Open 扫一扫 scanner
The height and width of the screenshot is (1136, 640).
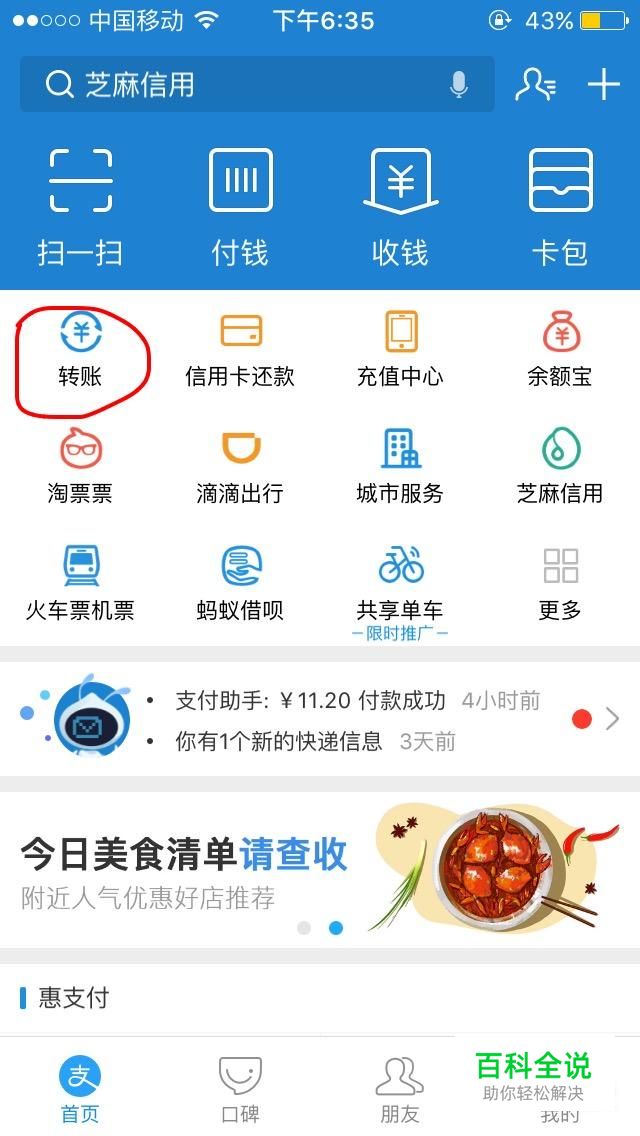tap(80, 207)
